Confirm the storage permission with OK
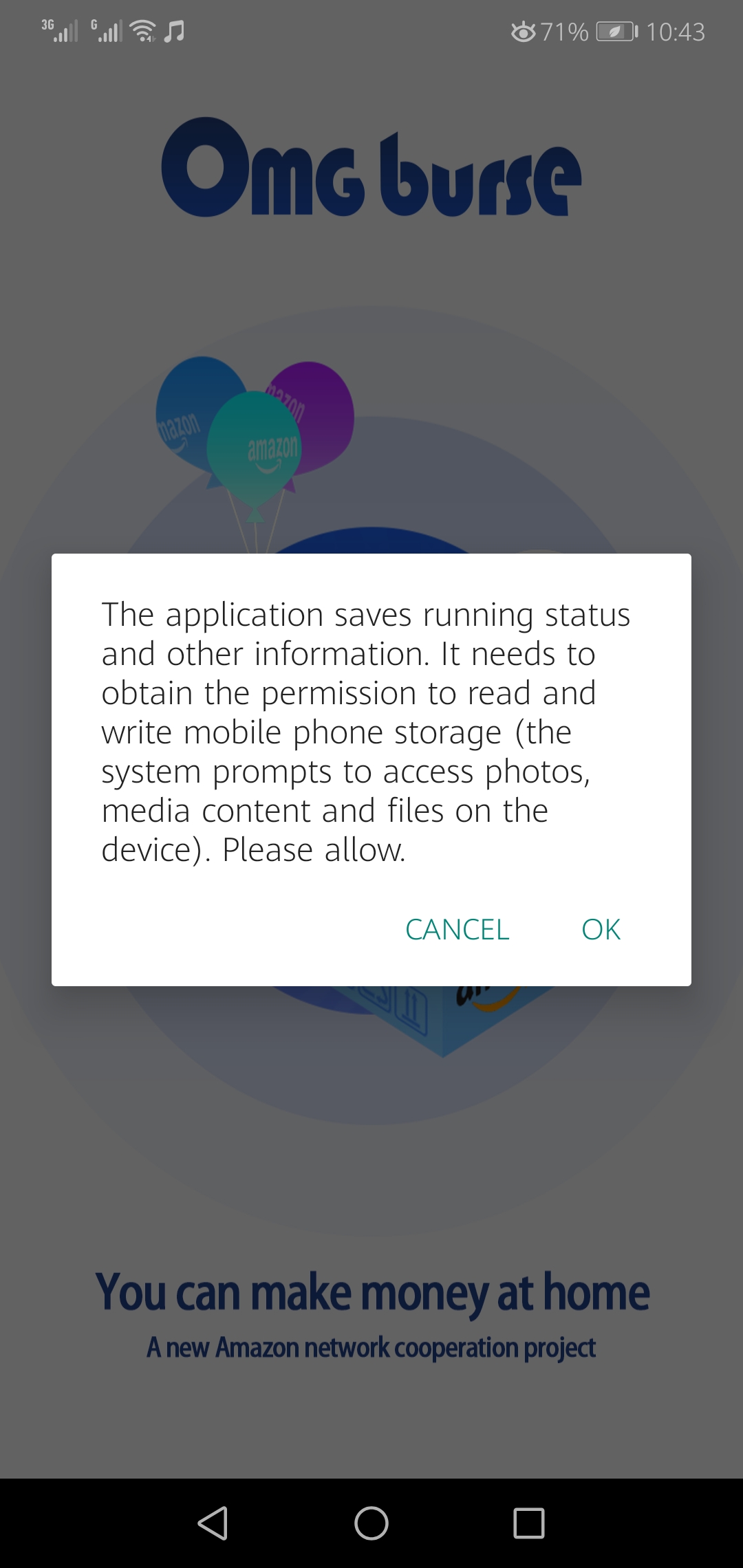 point(601,929)
